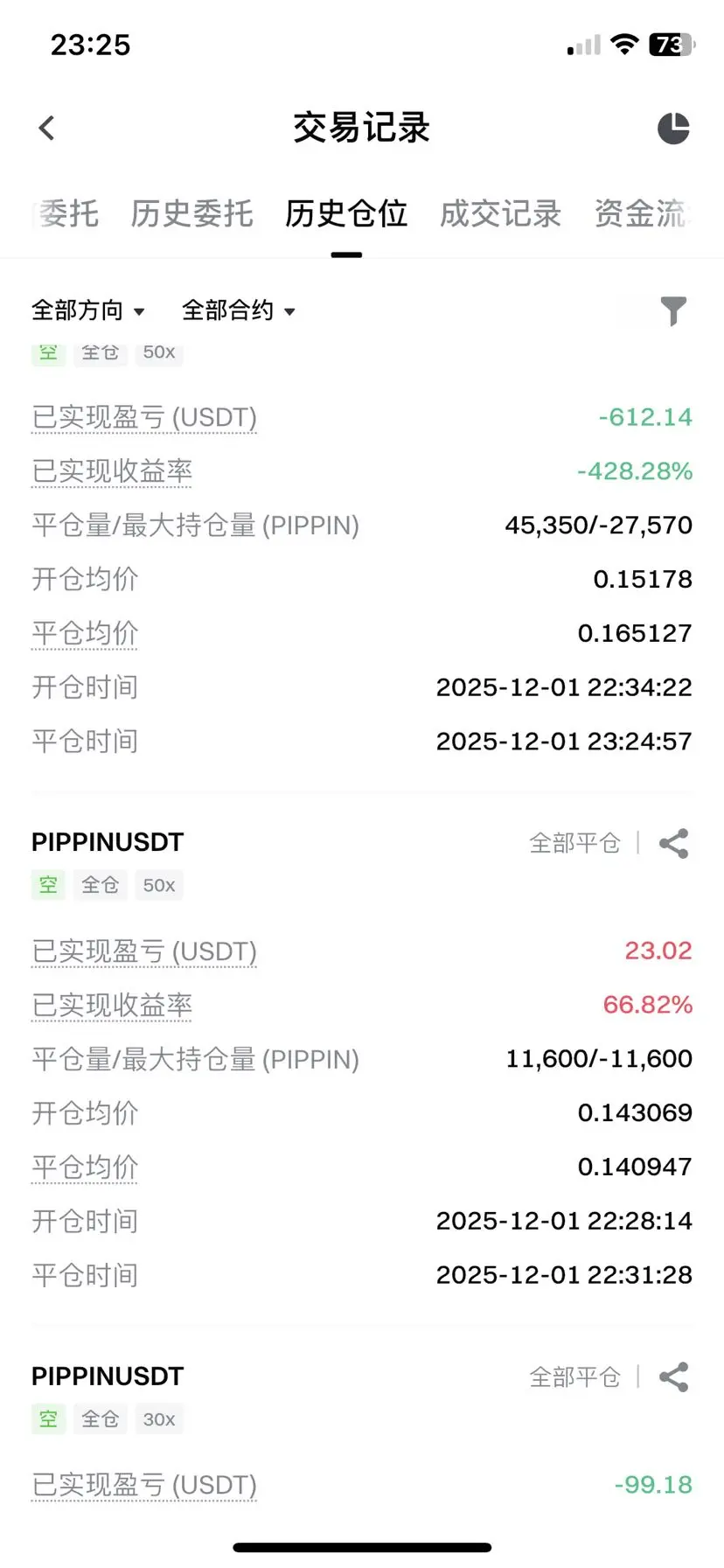This screenshot has height=1568, width=724.
Task: Expand the 全部方向 dropdown
Action: click(88, 310)
